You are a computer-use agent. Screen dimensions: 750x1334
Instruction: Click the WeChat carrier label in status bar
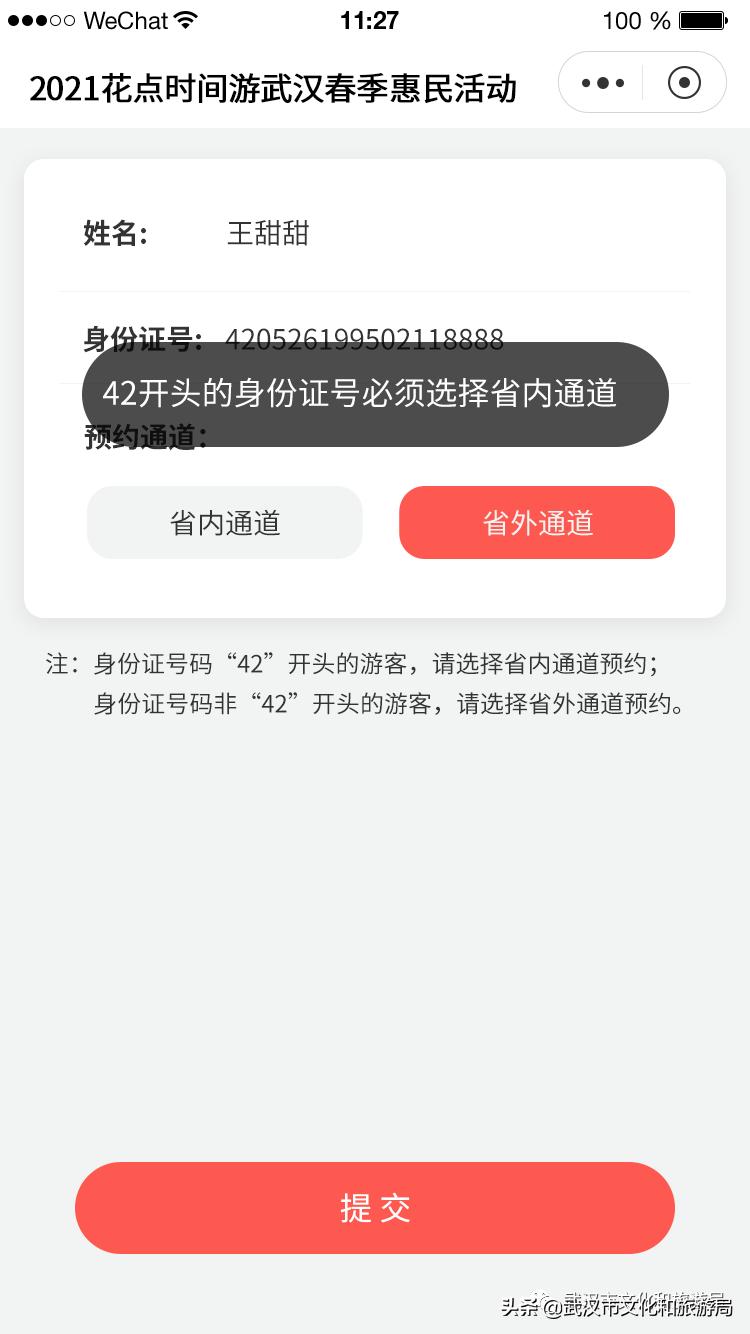pos(125,20)
